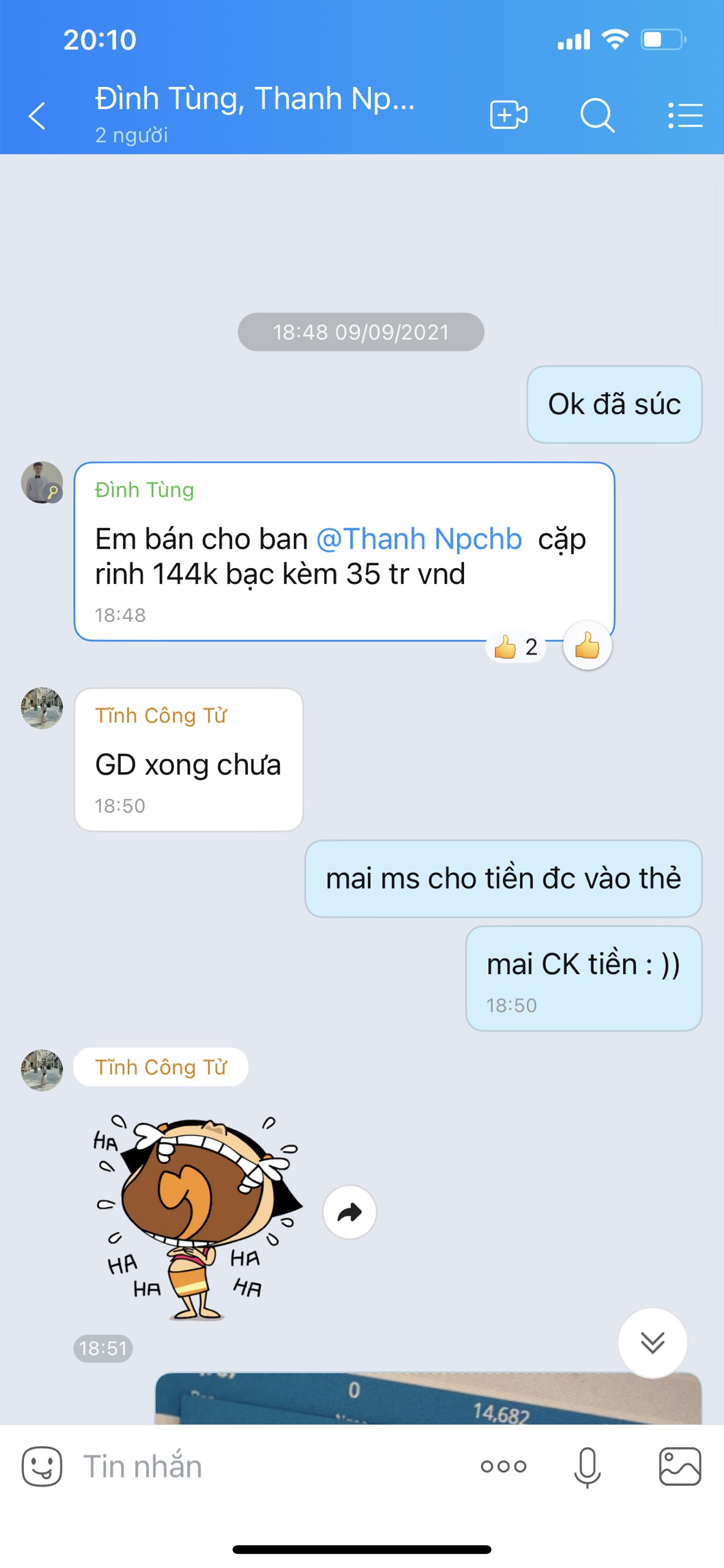Viewport: 724px width, 1568px height.
Task: Go back from the group chat
Action: [x=37, y=116]
